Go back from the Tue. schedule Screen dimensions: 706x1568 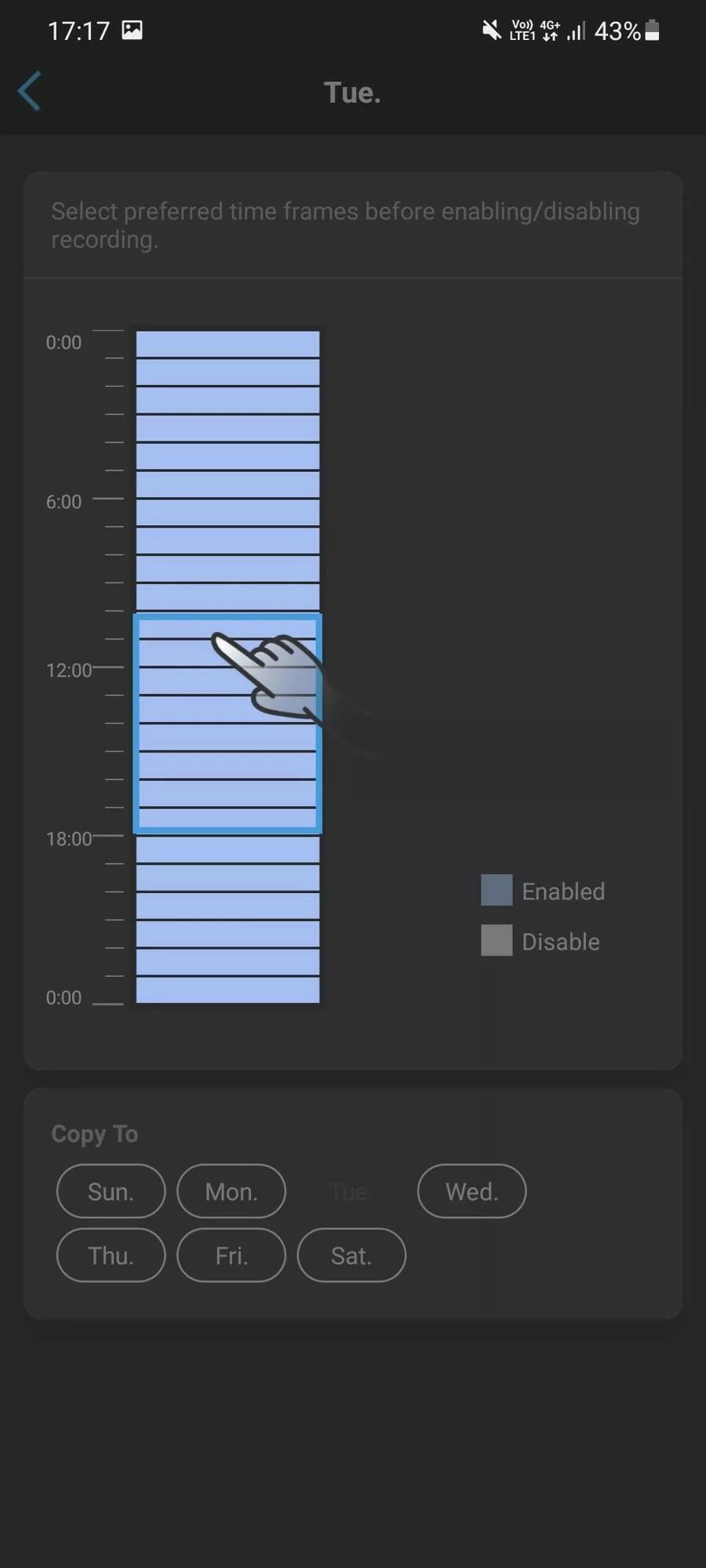[30, 92]
